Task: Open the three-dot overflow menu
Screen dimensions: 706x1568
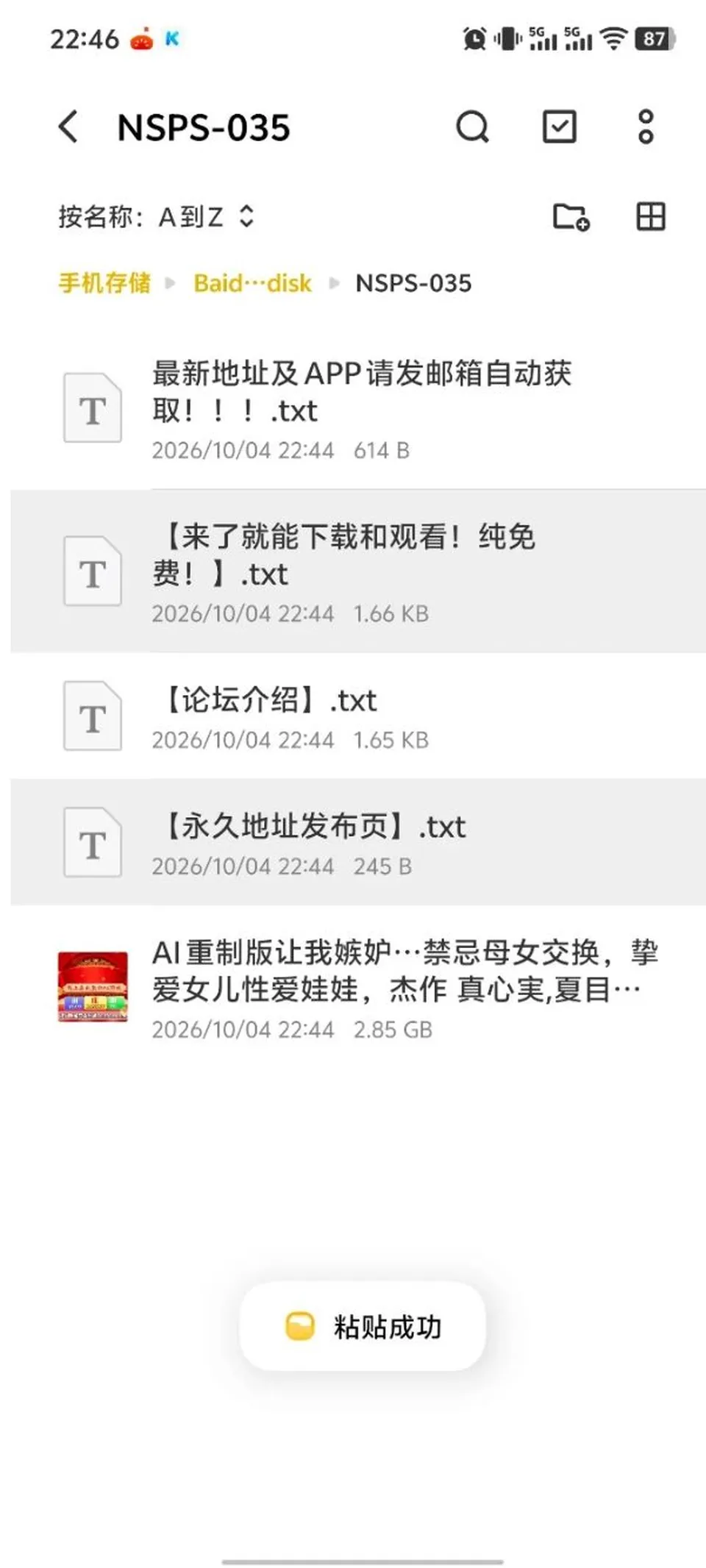Action: (646, 126)
